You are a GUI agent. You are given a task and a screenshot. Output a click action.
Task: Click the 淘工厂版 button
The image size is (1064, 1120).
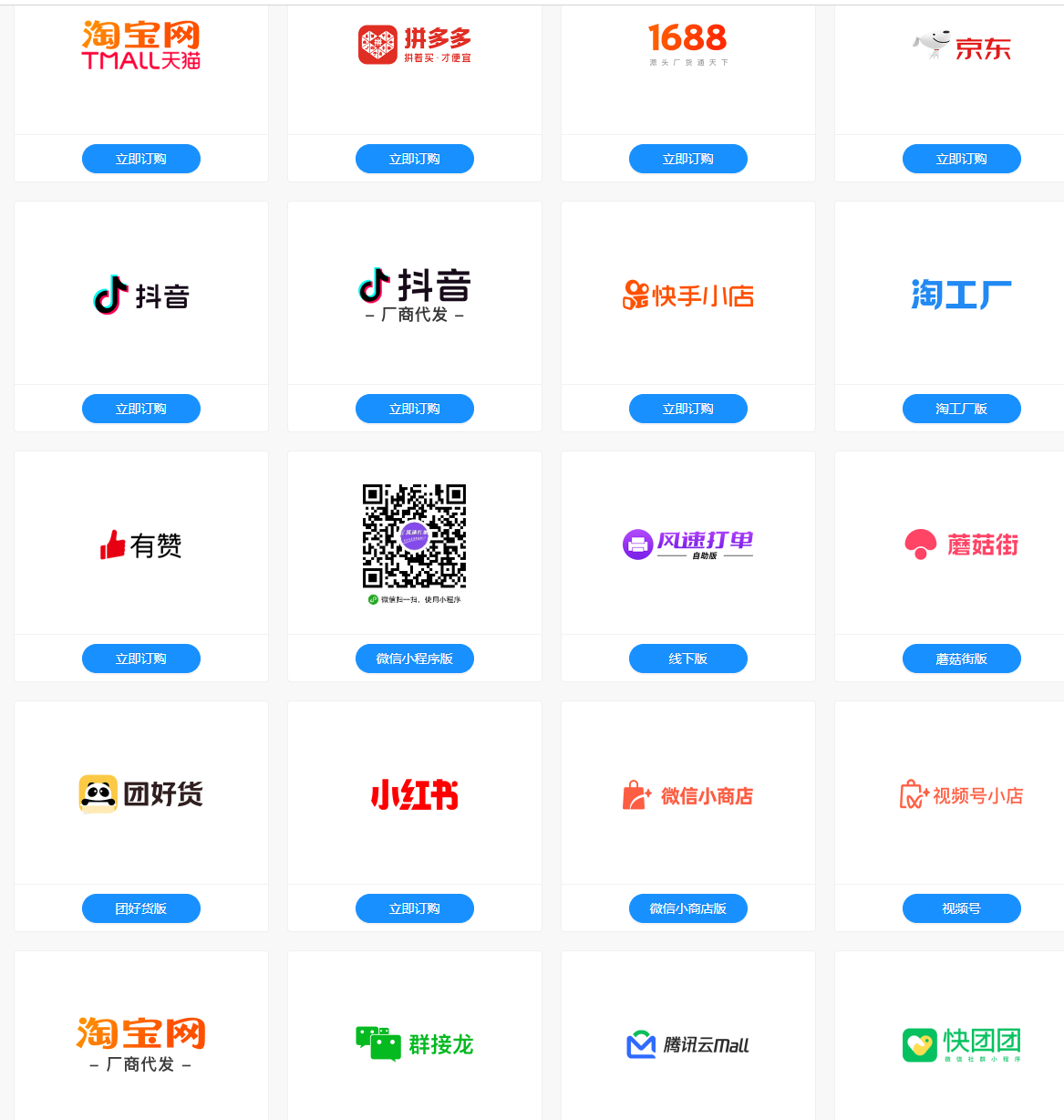(x=962, y=408)
